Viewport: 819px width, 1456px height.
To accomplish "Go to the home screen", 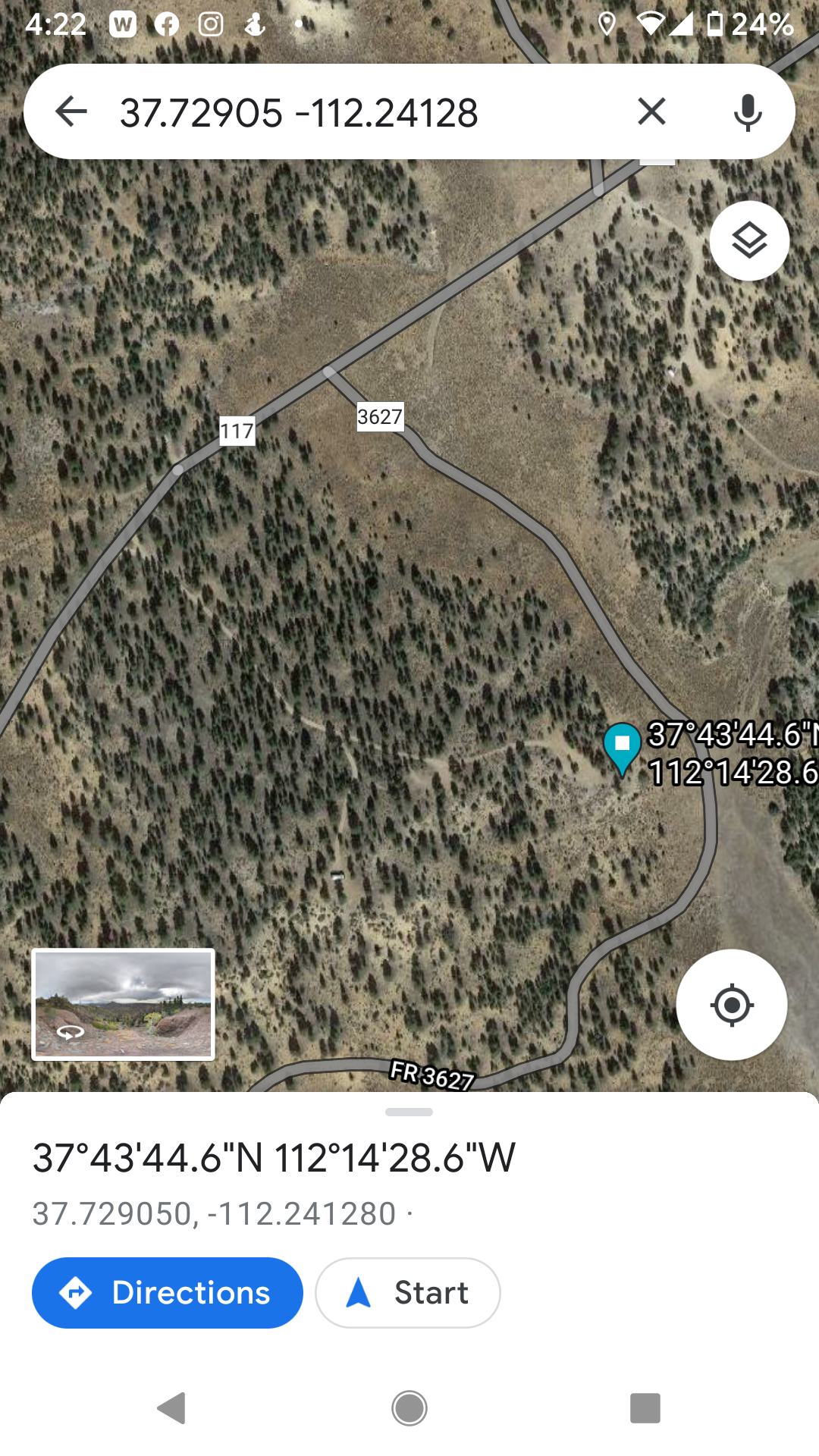I will click(x=409, y=1408).
